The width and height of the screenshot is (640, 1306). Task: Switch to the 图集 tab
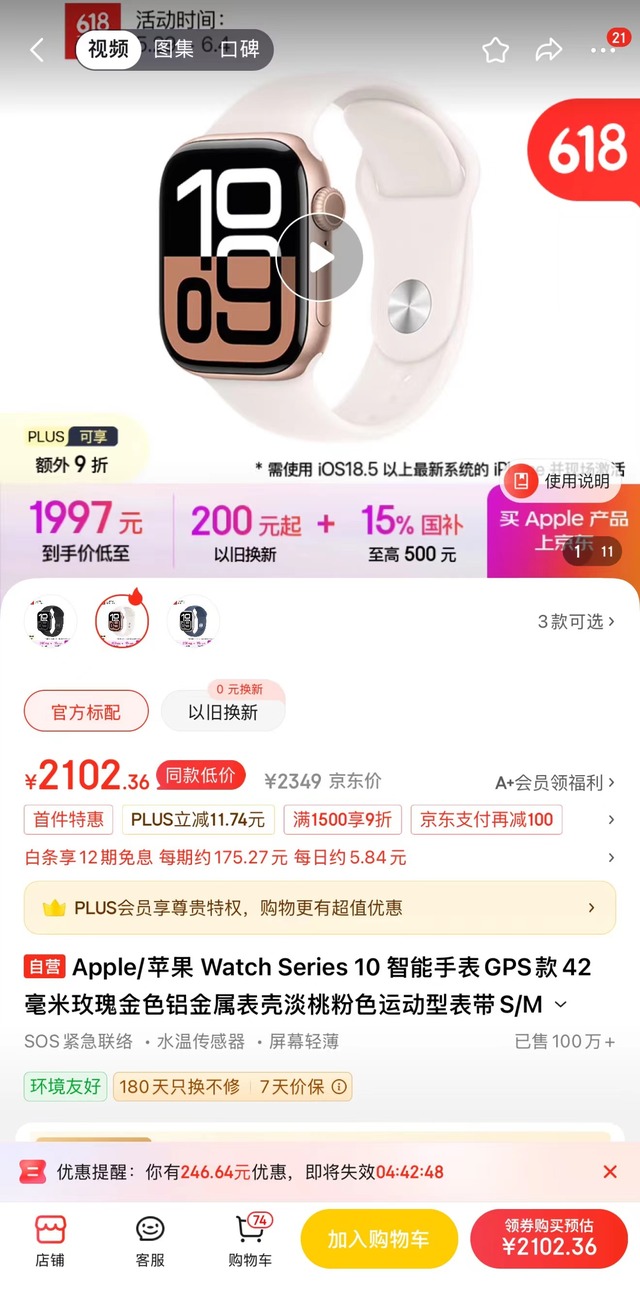tap(173, 49)
